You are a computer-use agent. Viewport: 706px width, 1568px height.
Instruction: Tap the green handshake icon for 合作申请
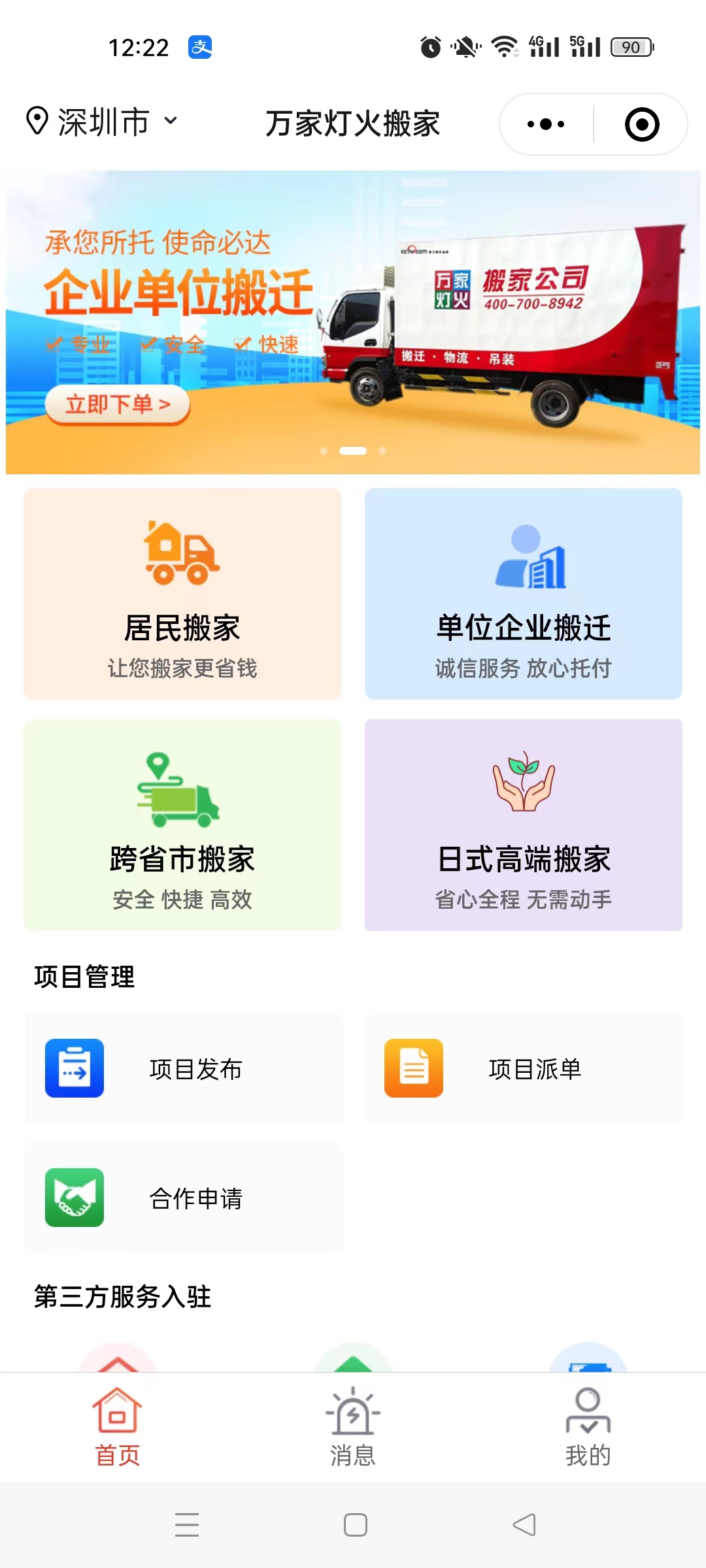coord(74,1199)
